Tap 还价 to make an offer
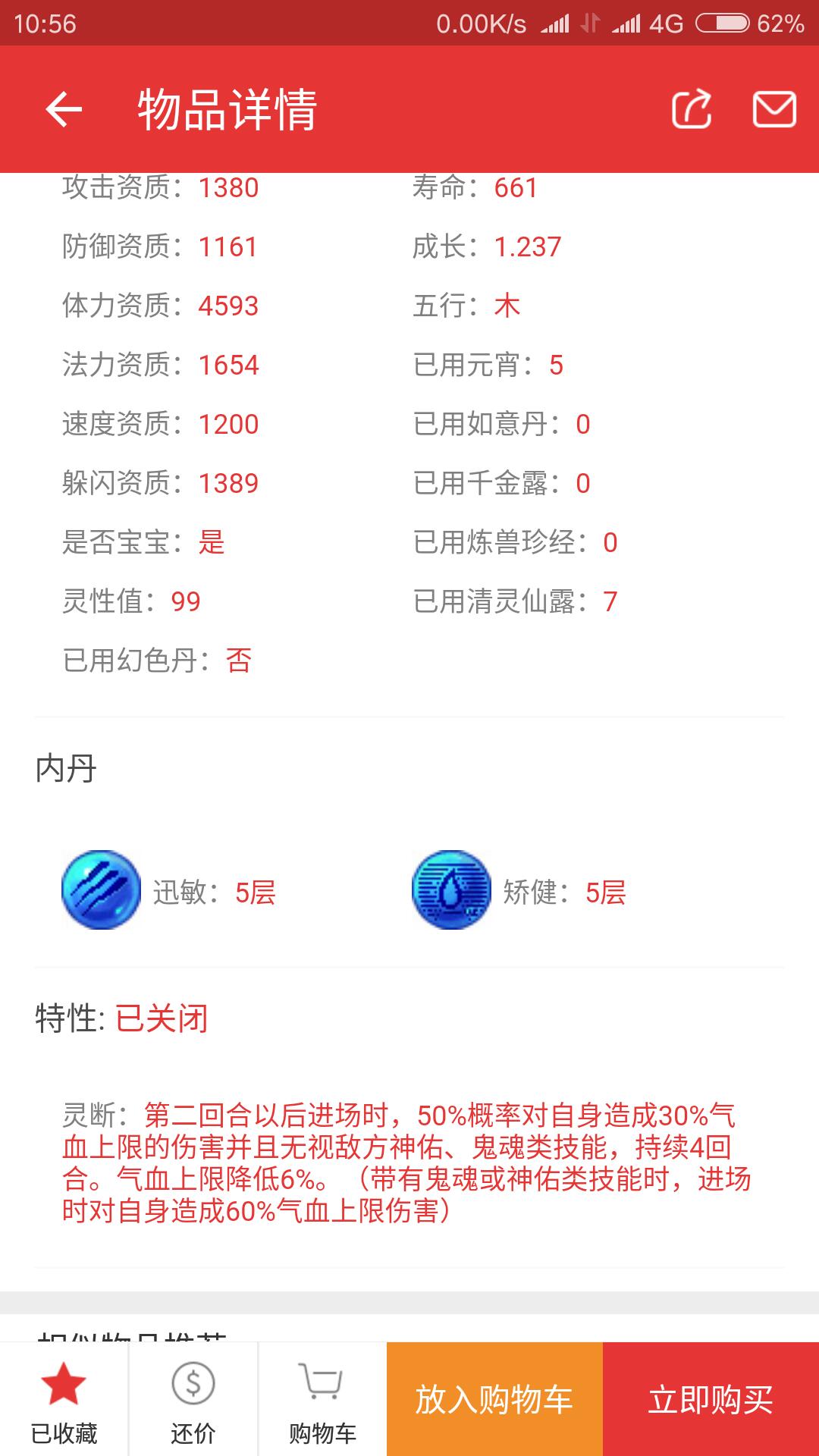 [193, 1400]
